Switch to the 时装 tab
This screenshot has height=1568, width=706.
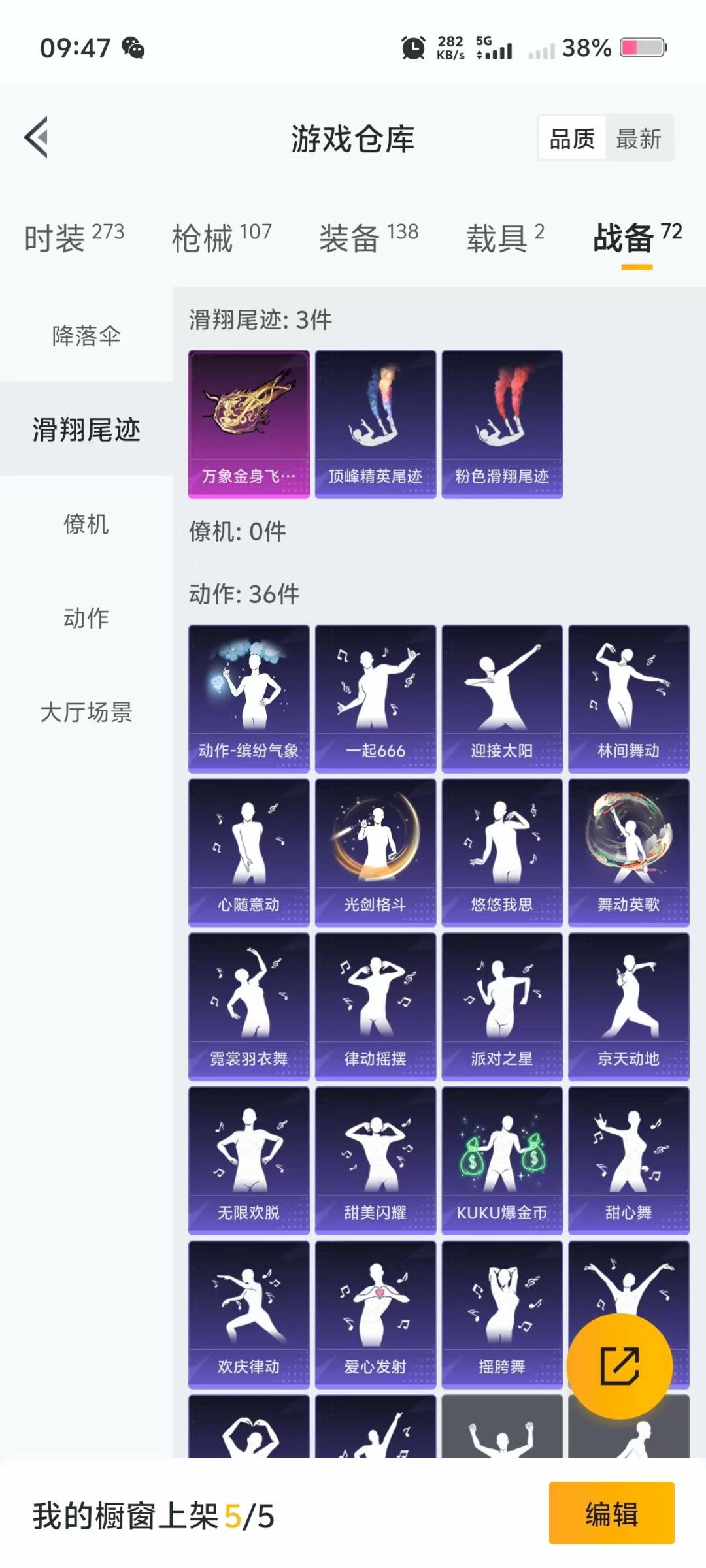point(73,237)
